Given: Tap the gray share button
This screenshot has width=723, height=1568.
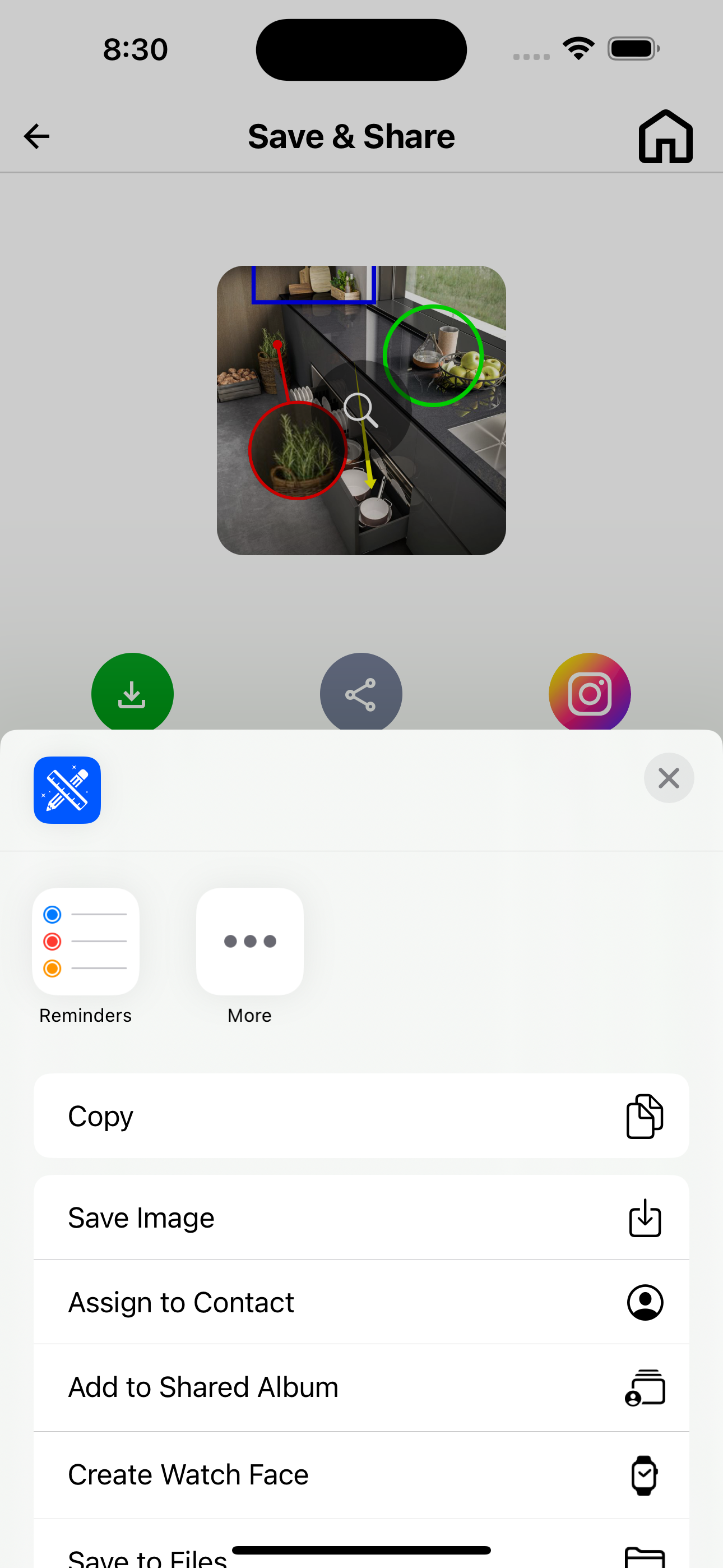Looking at the screenshot, I should (x=361, y=693).
